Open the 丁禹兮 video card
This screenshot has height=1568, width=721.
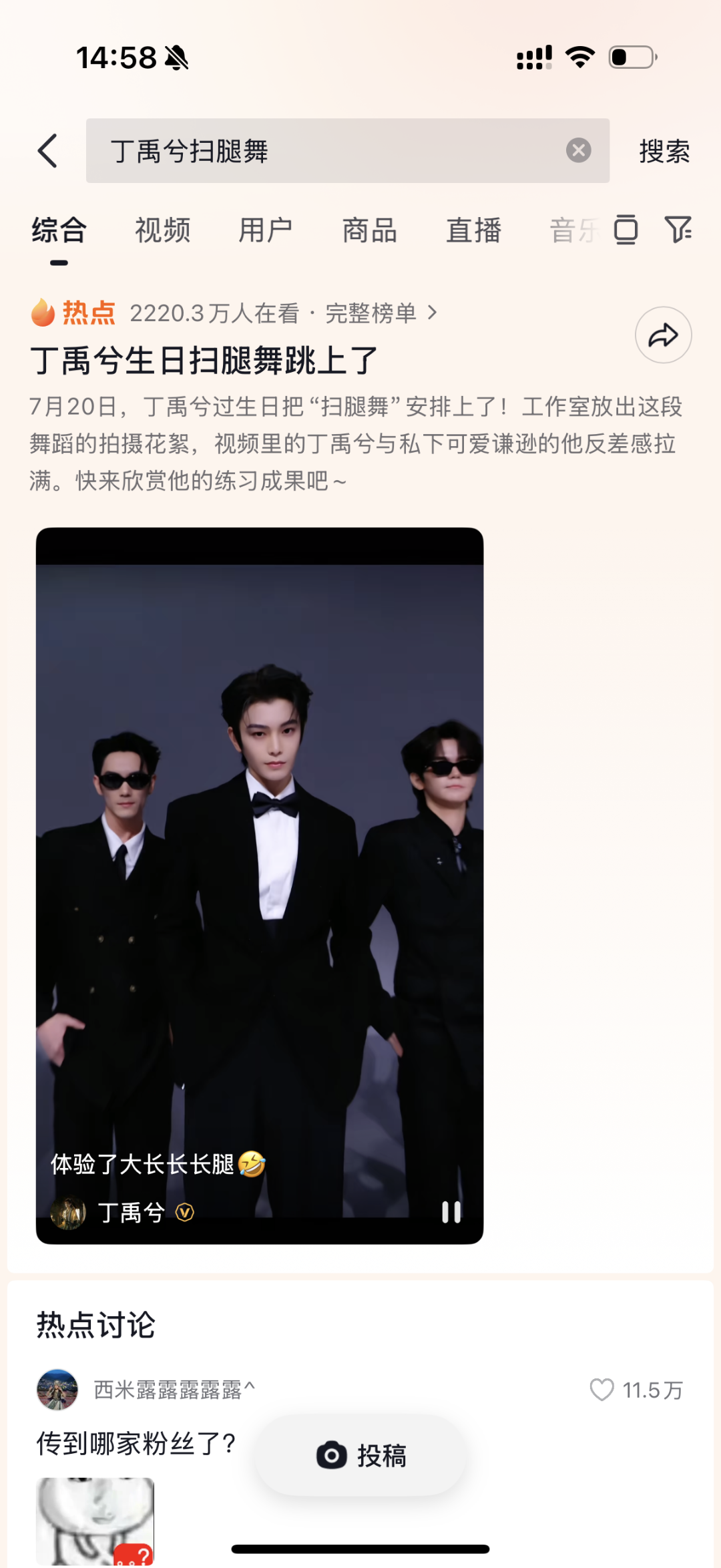[x=259, y=868]
